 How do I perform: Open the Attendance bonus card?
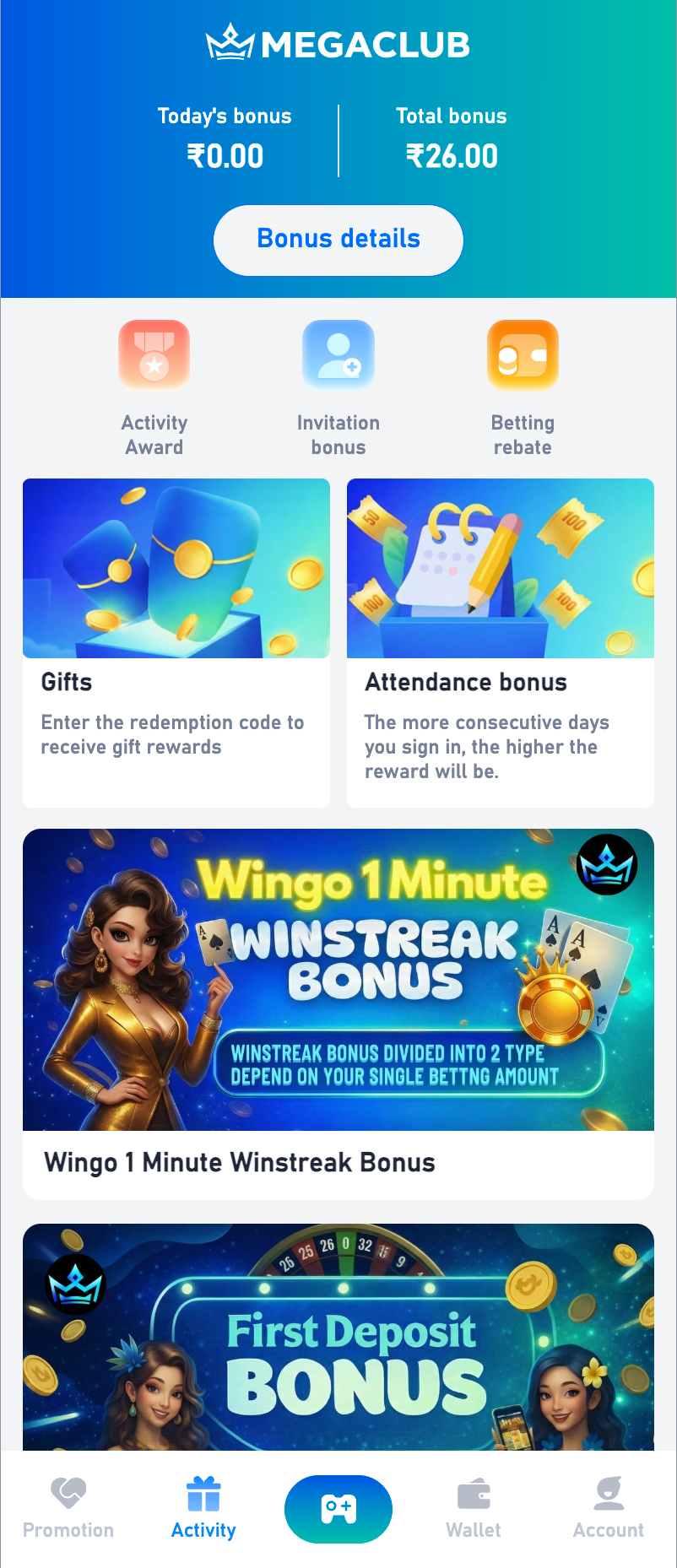click(x=500, y=641)
